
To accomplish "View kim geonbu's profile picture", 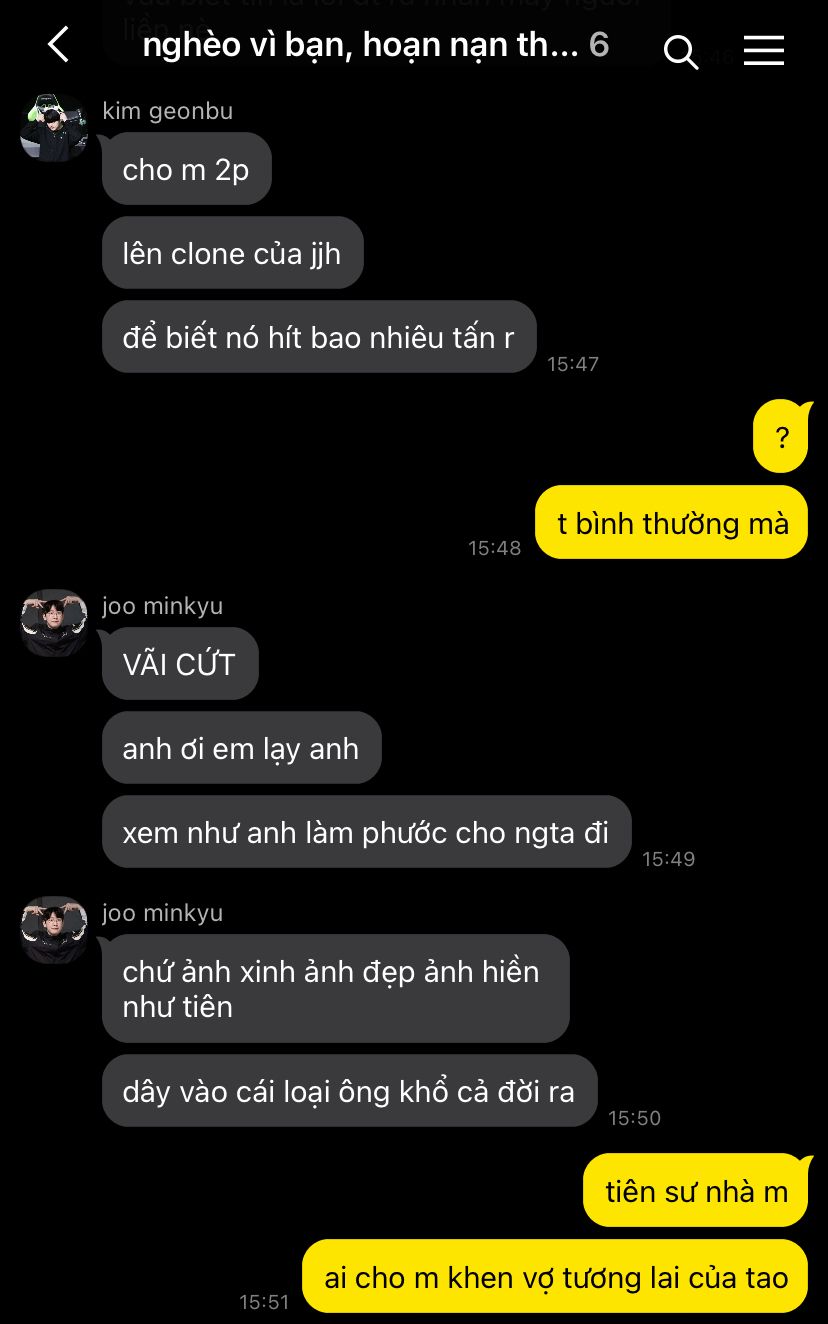I will click(54, 127).
